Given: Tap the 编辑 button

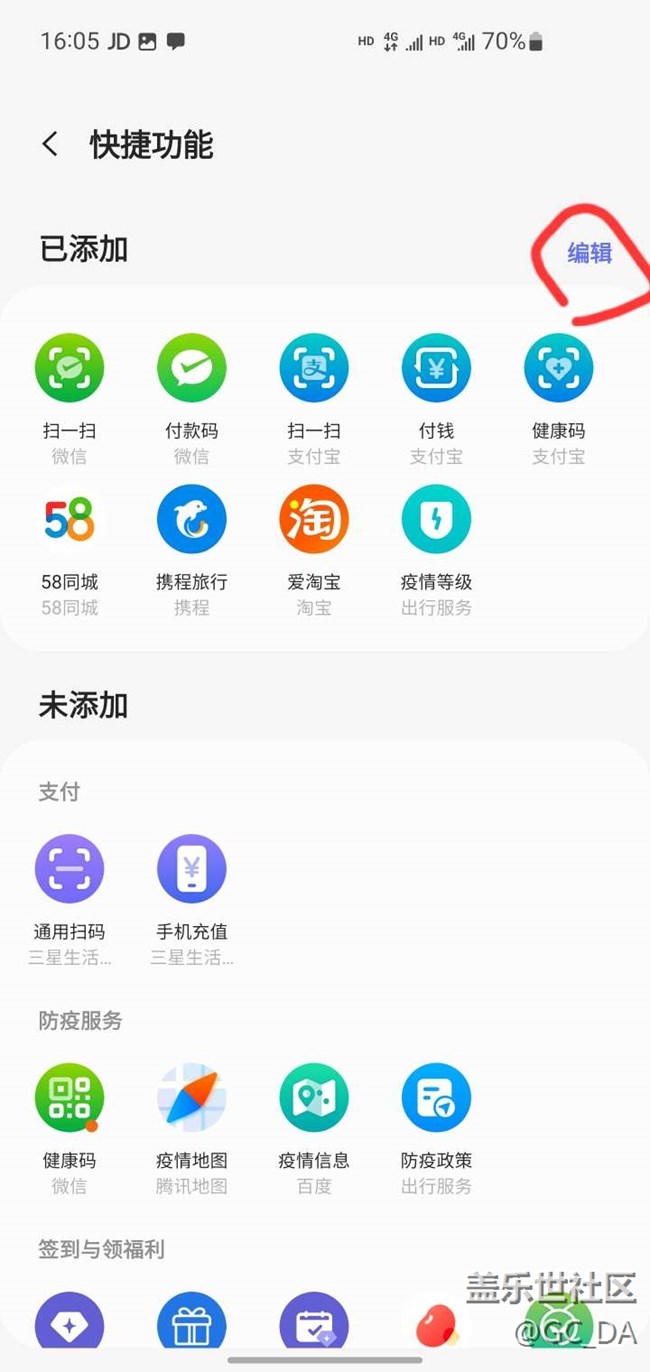Looking at the screenshot, I should click(x=589, y=253).
